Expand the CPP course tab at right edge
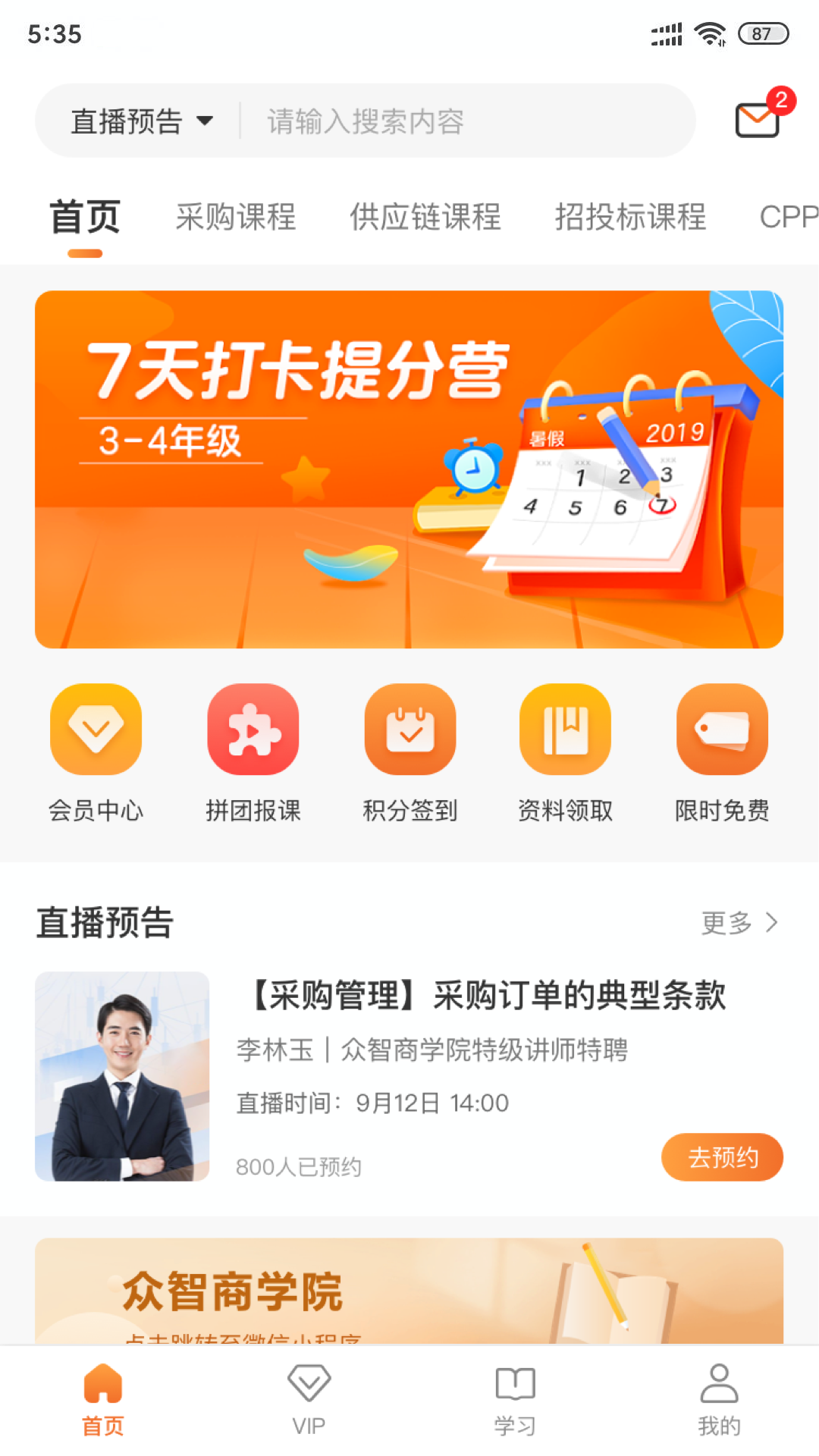Viewport: 819px width, 1456px height. [790, 218]
